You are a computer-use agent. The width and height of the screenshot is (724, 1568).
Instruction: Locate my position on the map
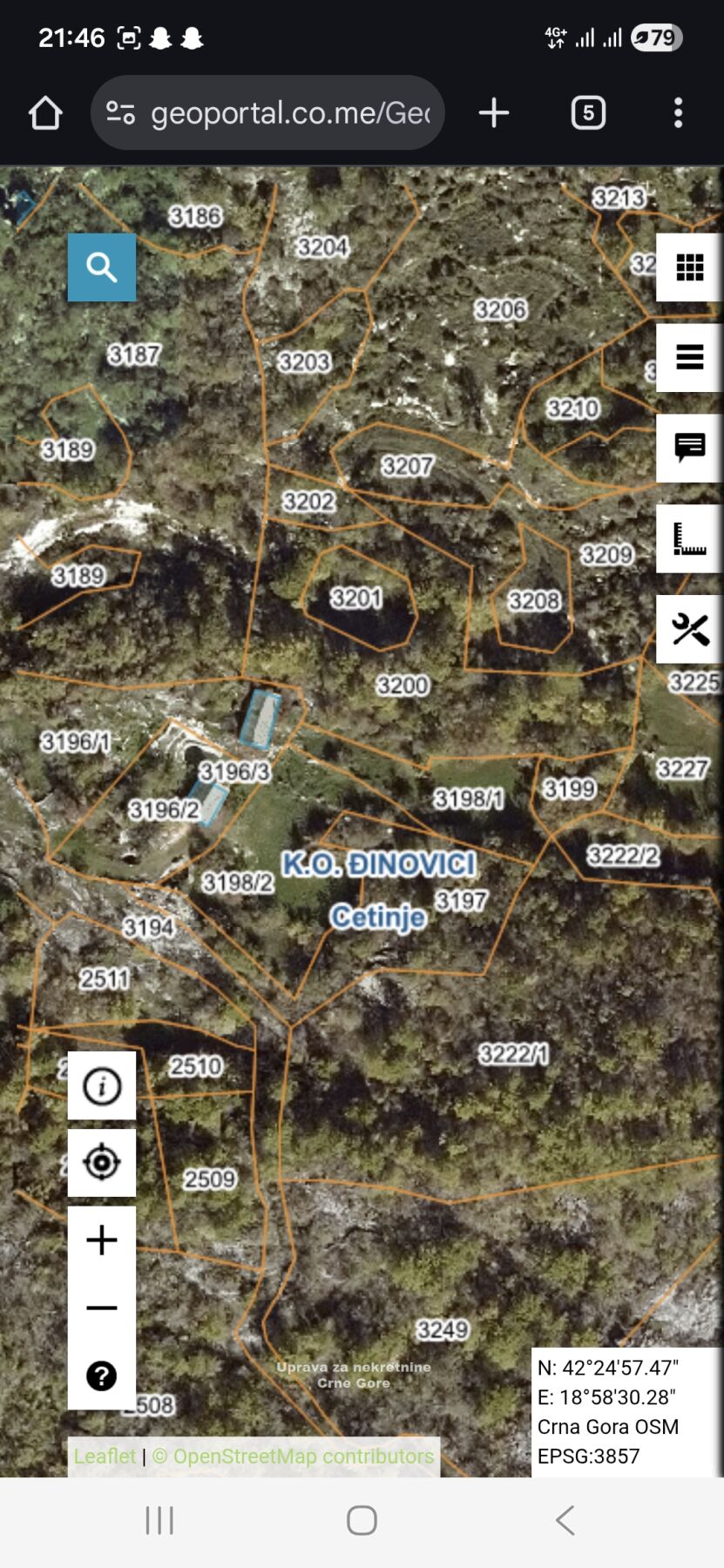pyautogui.click(x=102, y=1162)
